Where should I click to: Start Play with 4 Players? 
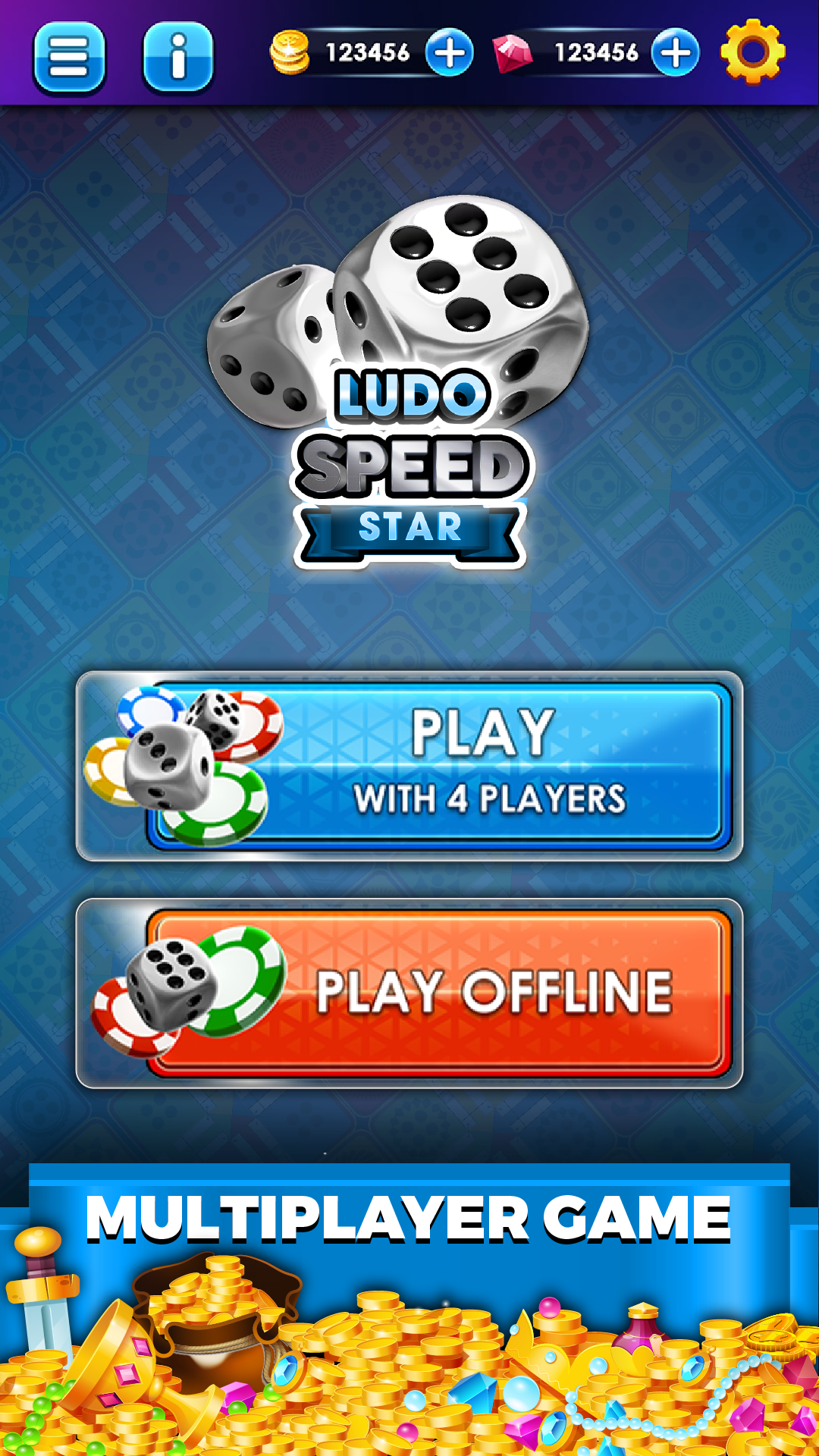tap(409, 766)
